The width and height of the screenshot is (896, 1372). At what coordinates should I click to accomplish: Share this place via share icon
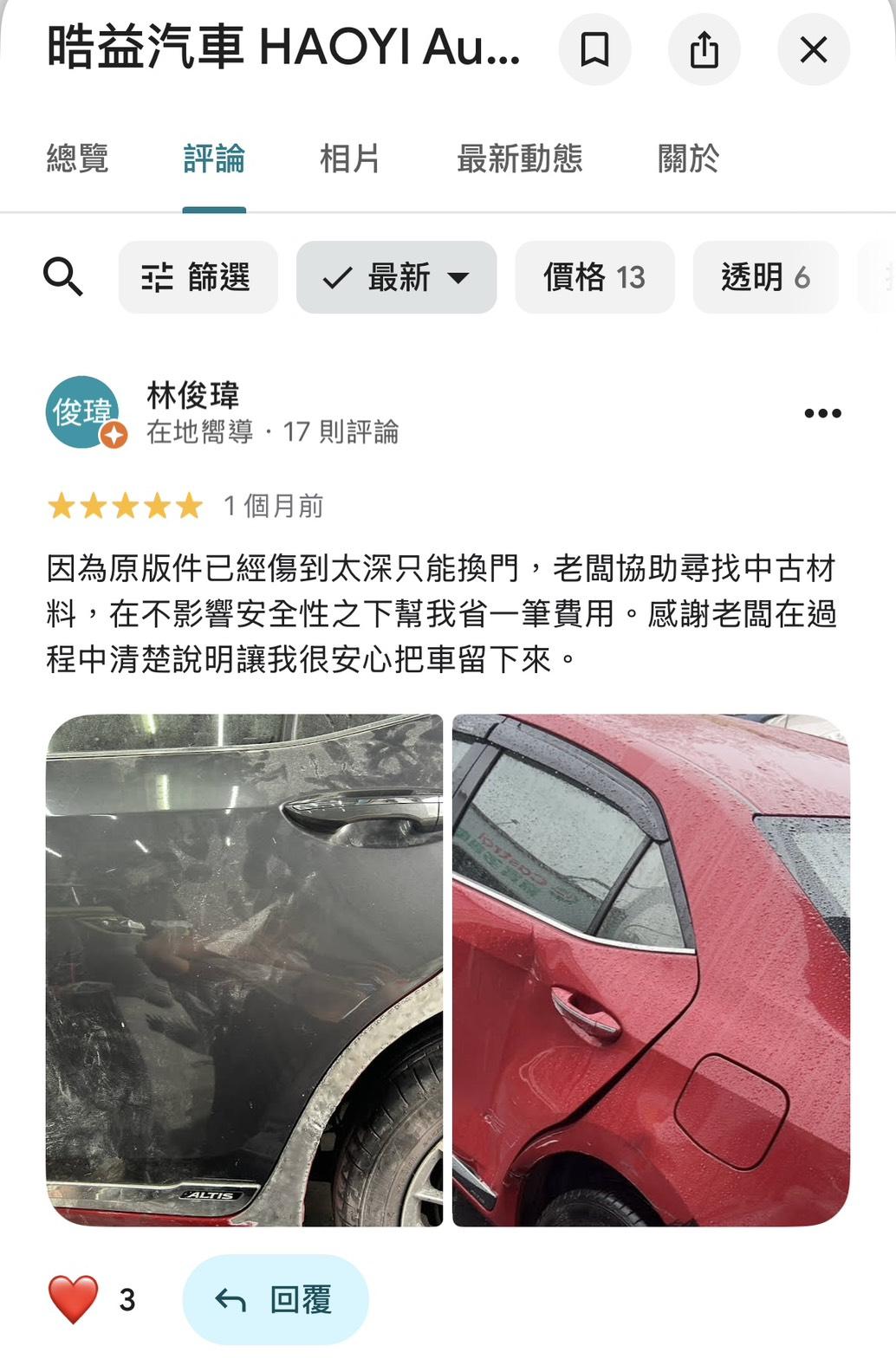tap(704, 49)
